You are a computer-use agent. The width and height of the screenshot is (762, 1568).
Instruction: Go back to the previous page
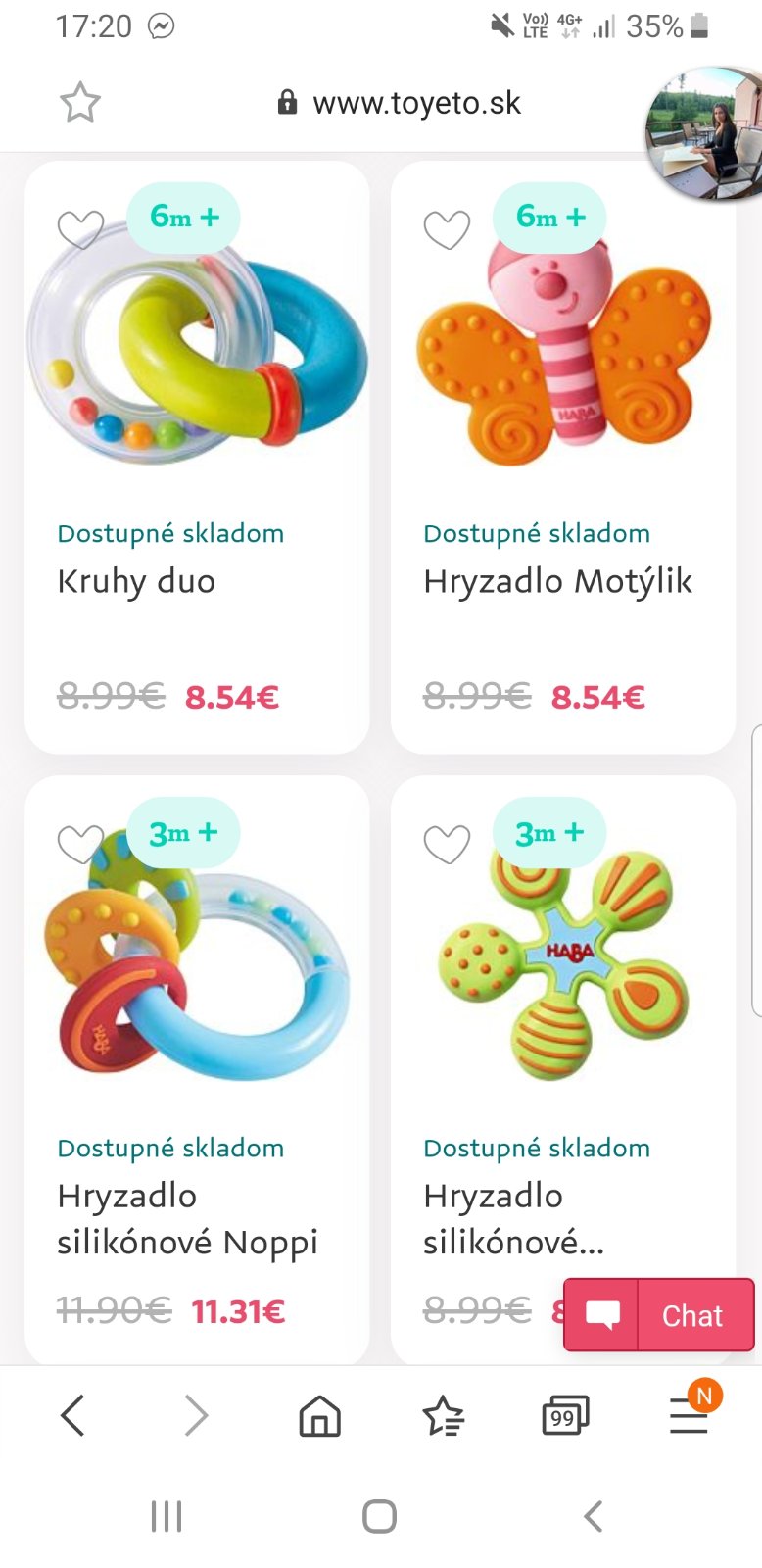click(72, 1416)
